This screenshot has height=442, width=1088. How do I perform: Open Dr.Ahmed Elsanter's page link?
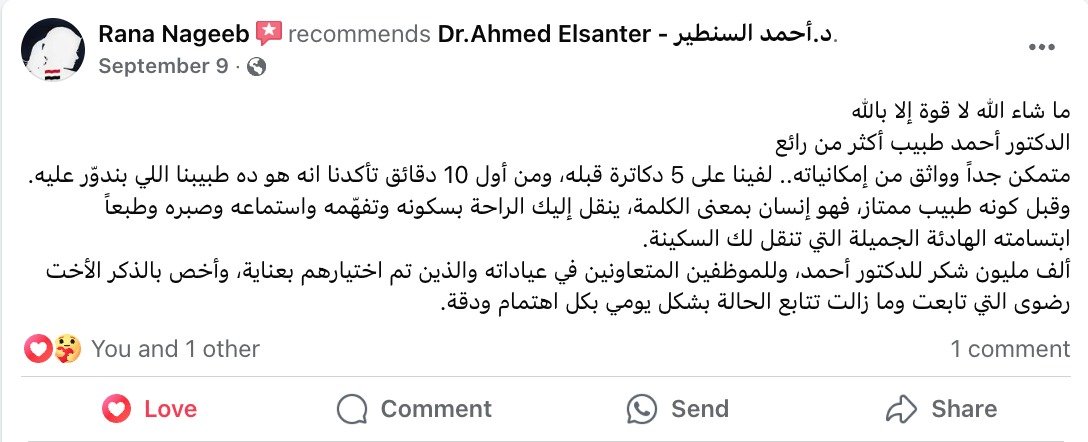pos(638,34)
